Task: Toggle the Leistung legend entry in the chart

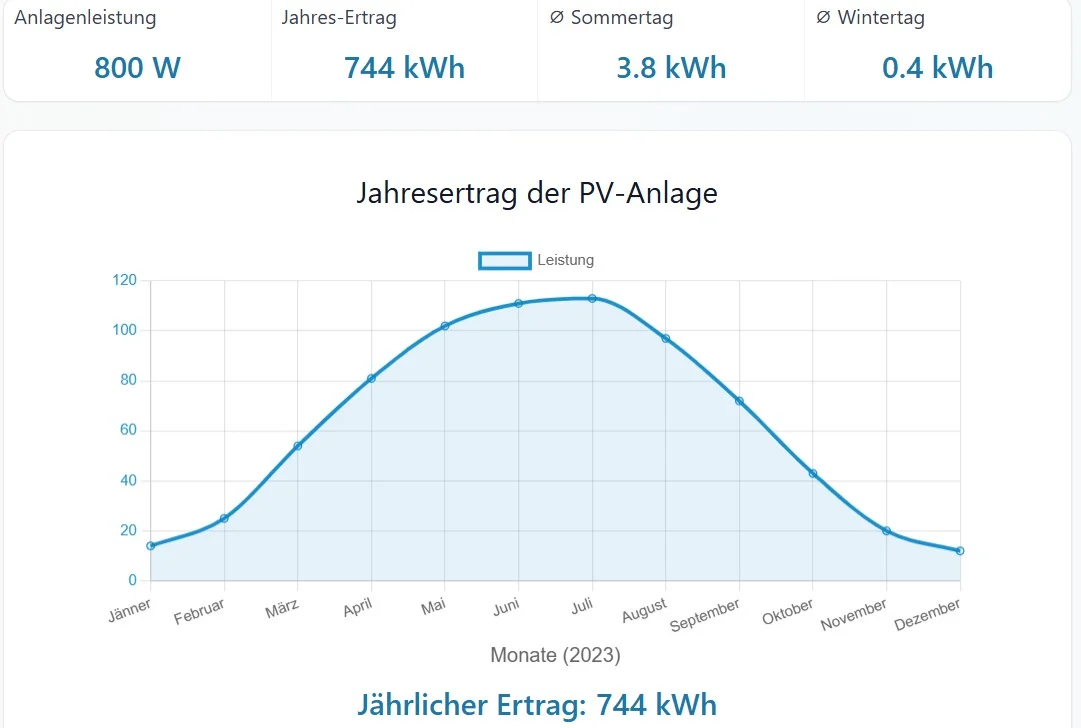Action: point(537,260)
